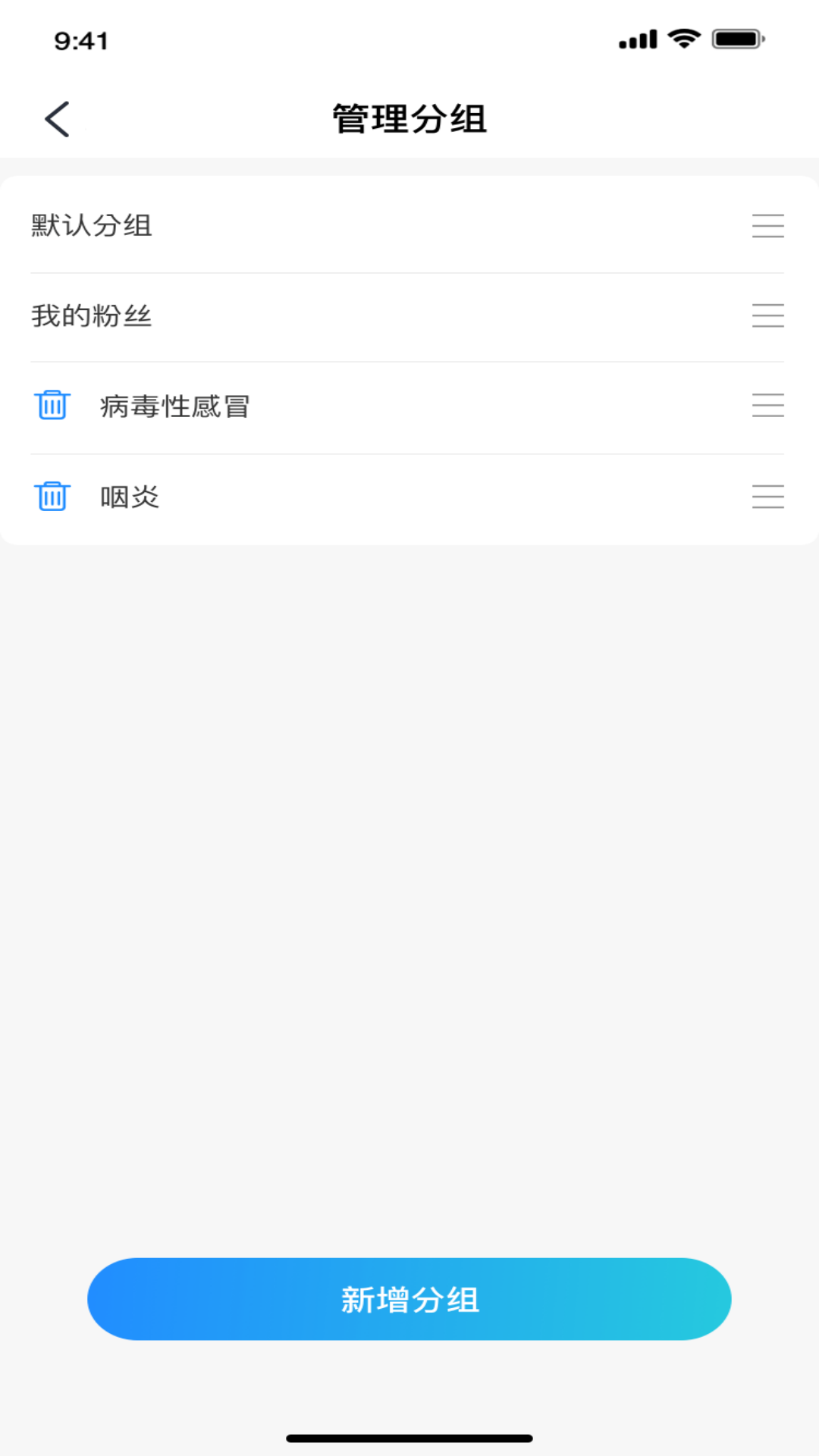This screenshot has height=1456, width=819.
Task: Add a new group with 新增分组
Action: (x=409, y=1299)
